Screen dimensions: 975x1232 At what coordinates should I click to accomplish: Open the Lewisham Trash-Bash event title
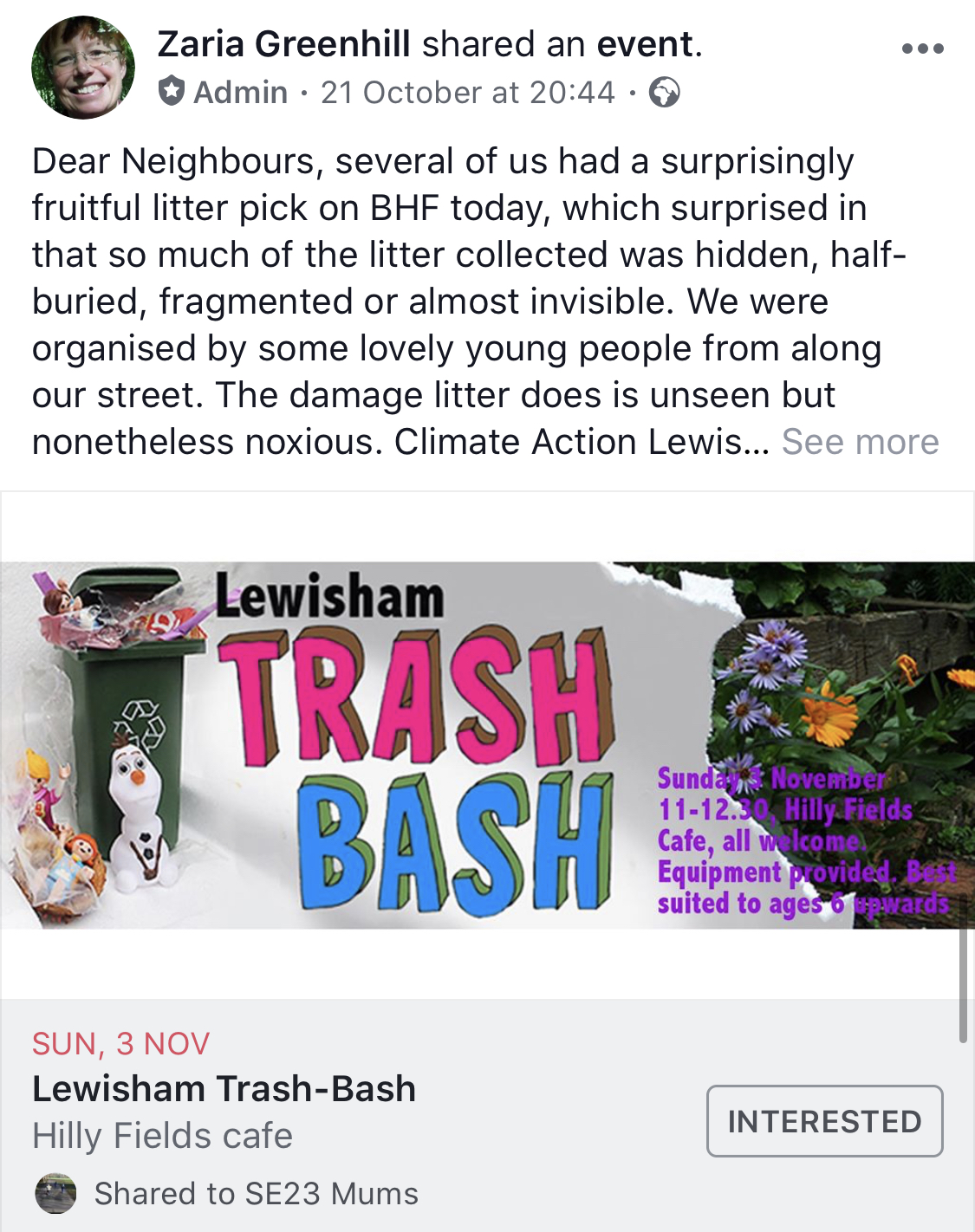(x=224, y=1088)
